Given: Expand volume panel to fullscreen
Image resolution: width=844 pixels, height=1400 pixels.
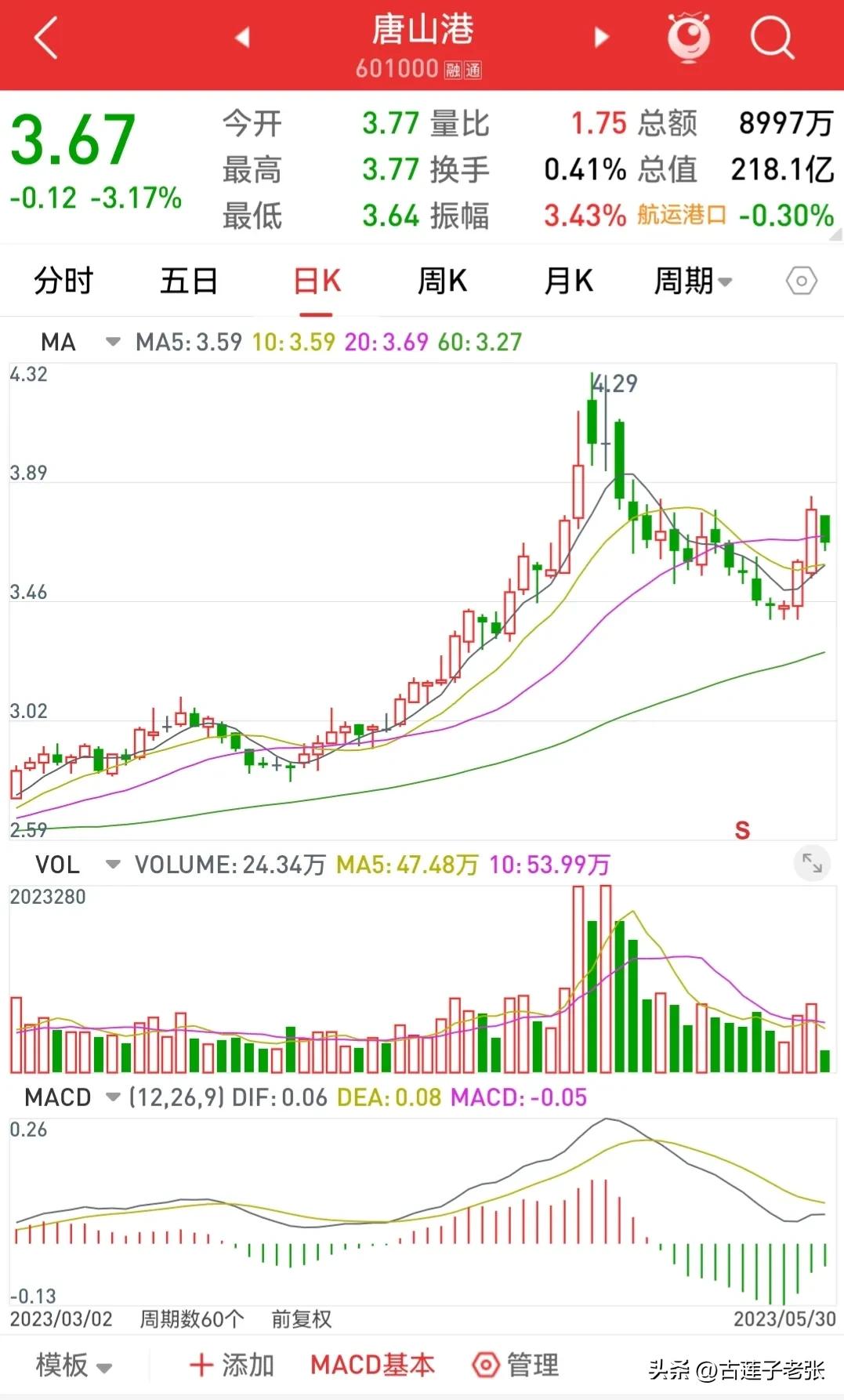Looking at the screenshot, I should [813, 863].
